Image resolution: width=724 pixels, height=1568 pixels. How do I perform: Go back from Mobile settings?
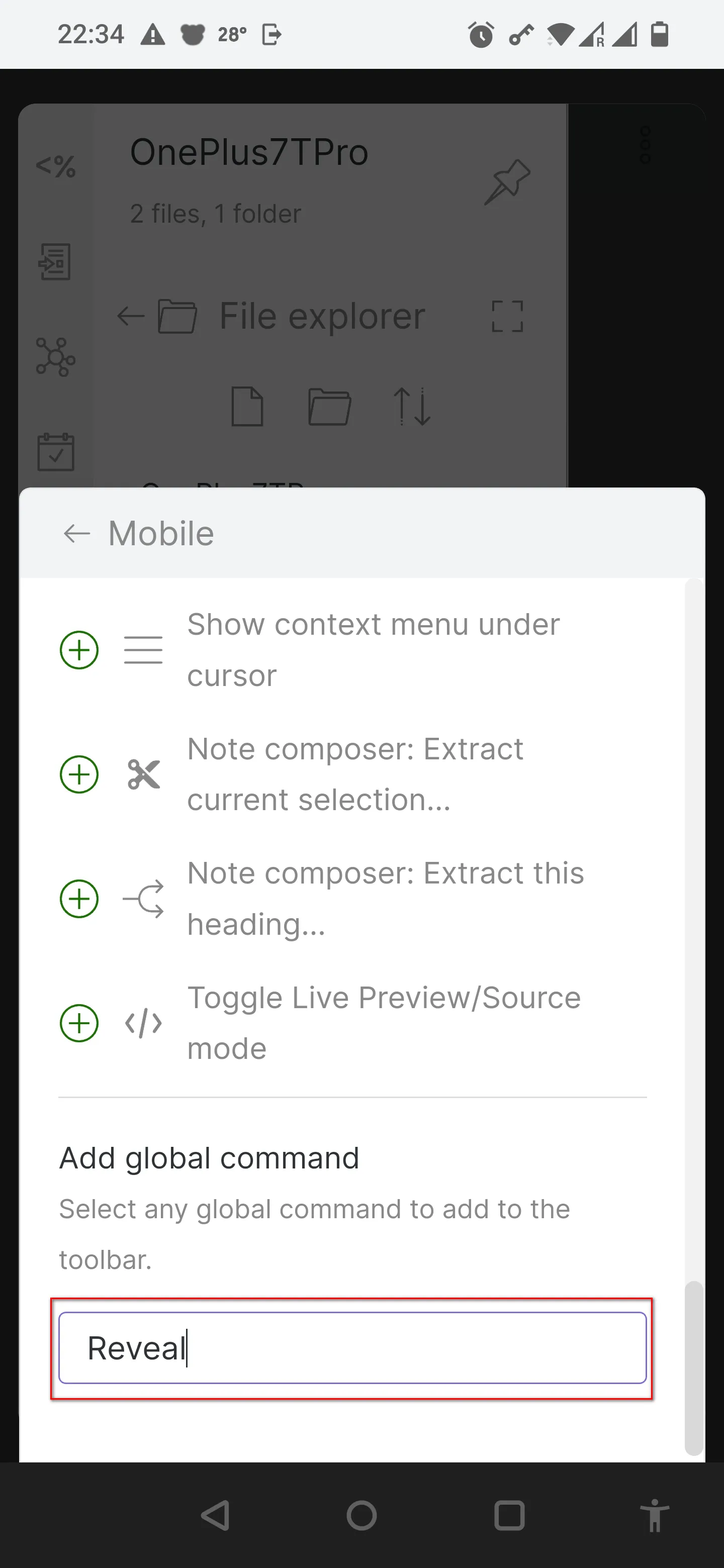(x=77, y=534)
